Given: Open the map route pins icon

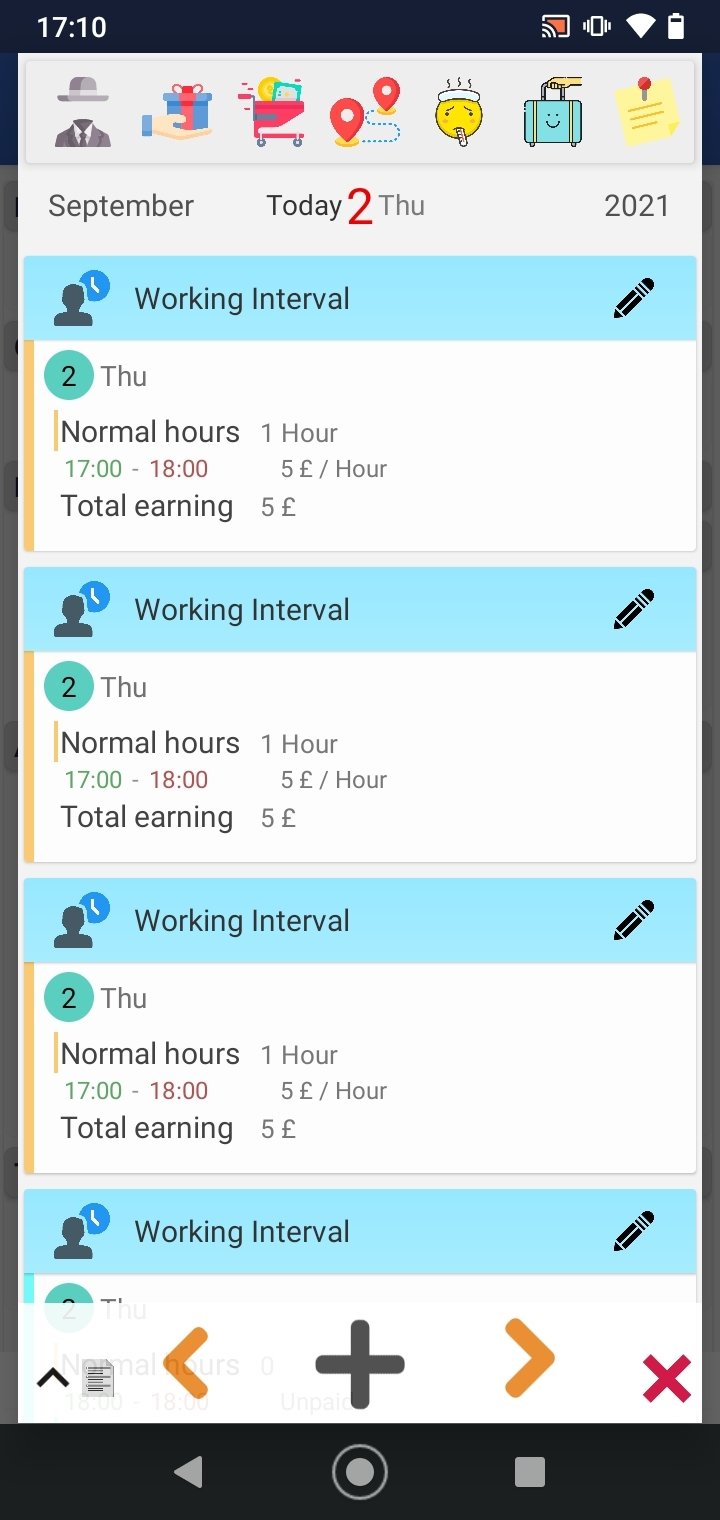Looking at the screenshot, I should 365,112.
